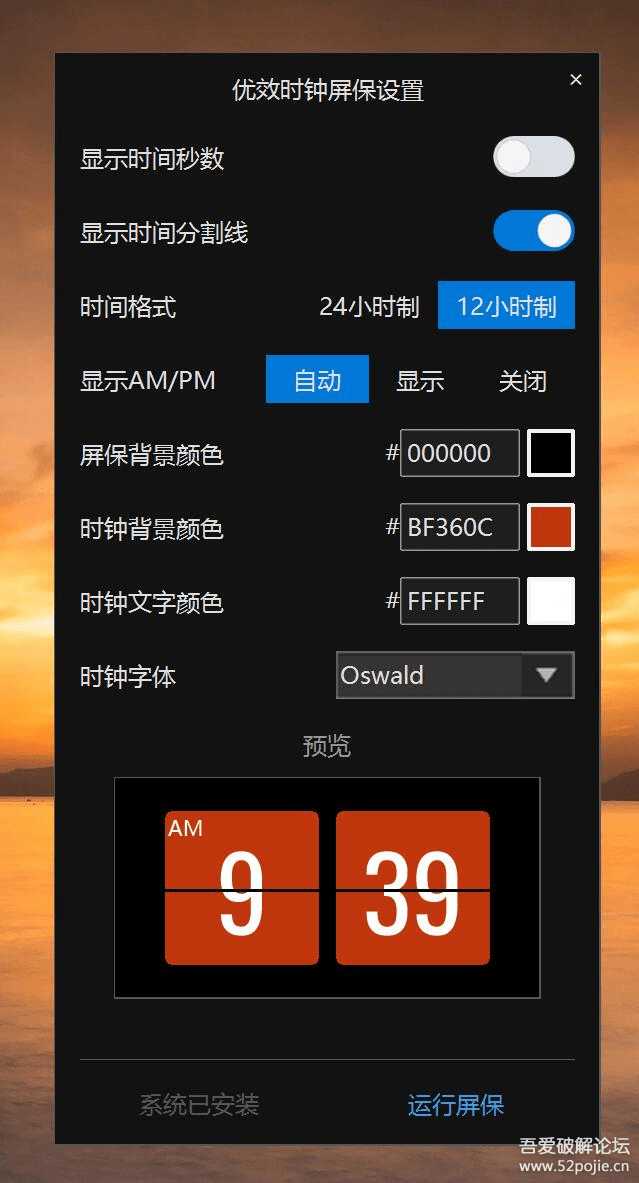Close the screensaver settings dialog
Image resolution: width=639 pixels, height=1183 pixels.
coord(575,80)
